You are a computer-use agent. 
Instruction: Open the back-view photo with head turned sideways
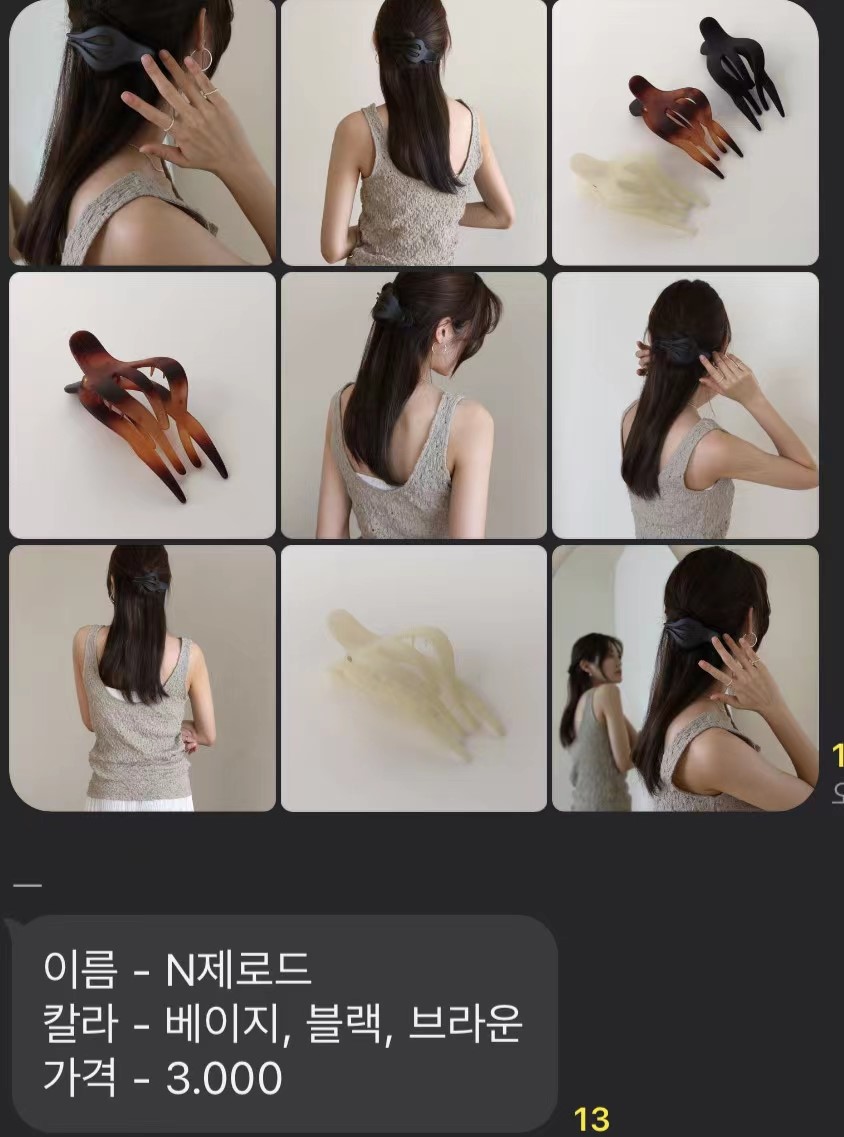tap(413, 405)
